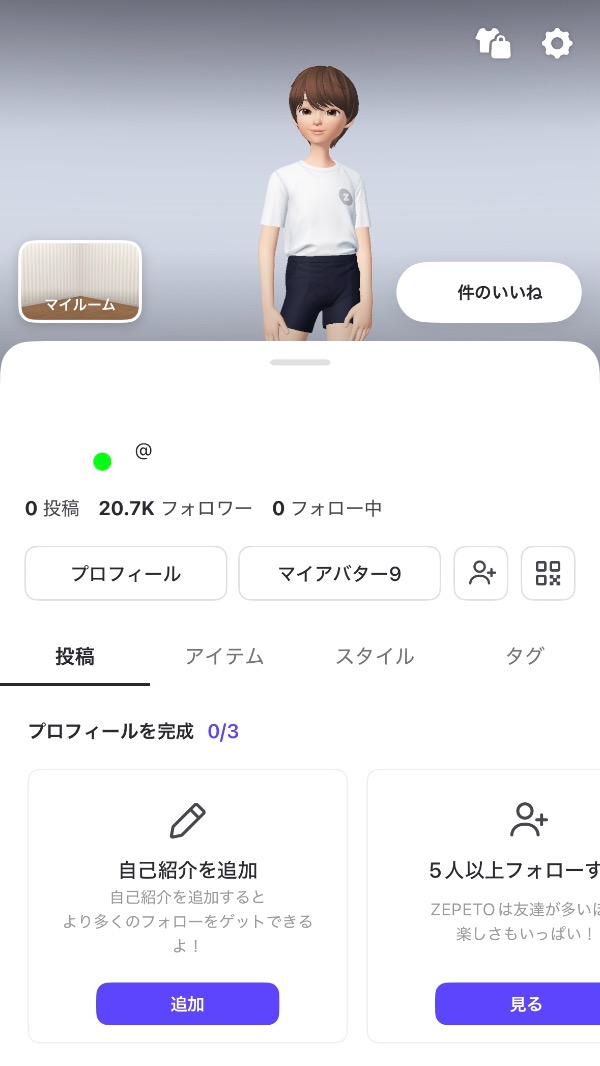Screen dimensions: 600x1066
Task: Switch to the スタイル tab
Action: (x=374, y=656)
